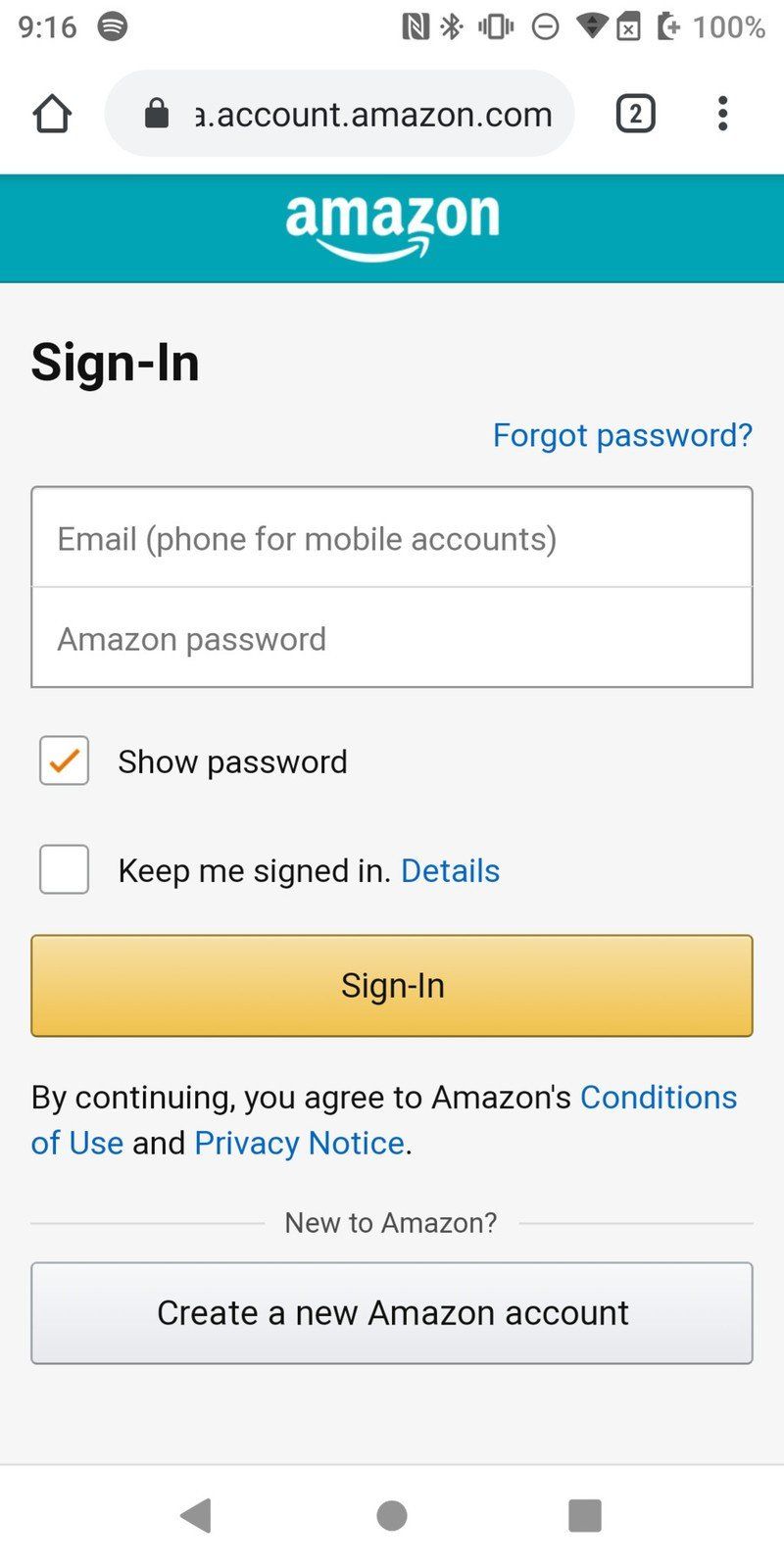
Task: Tap the Home navigation circle
Action: pyautogui.click(x=392, y=1515)
